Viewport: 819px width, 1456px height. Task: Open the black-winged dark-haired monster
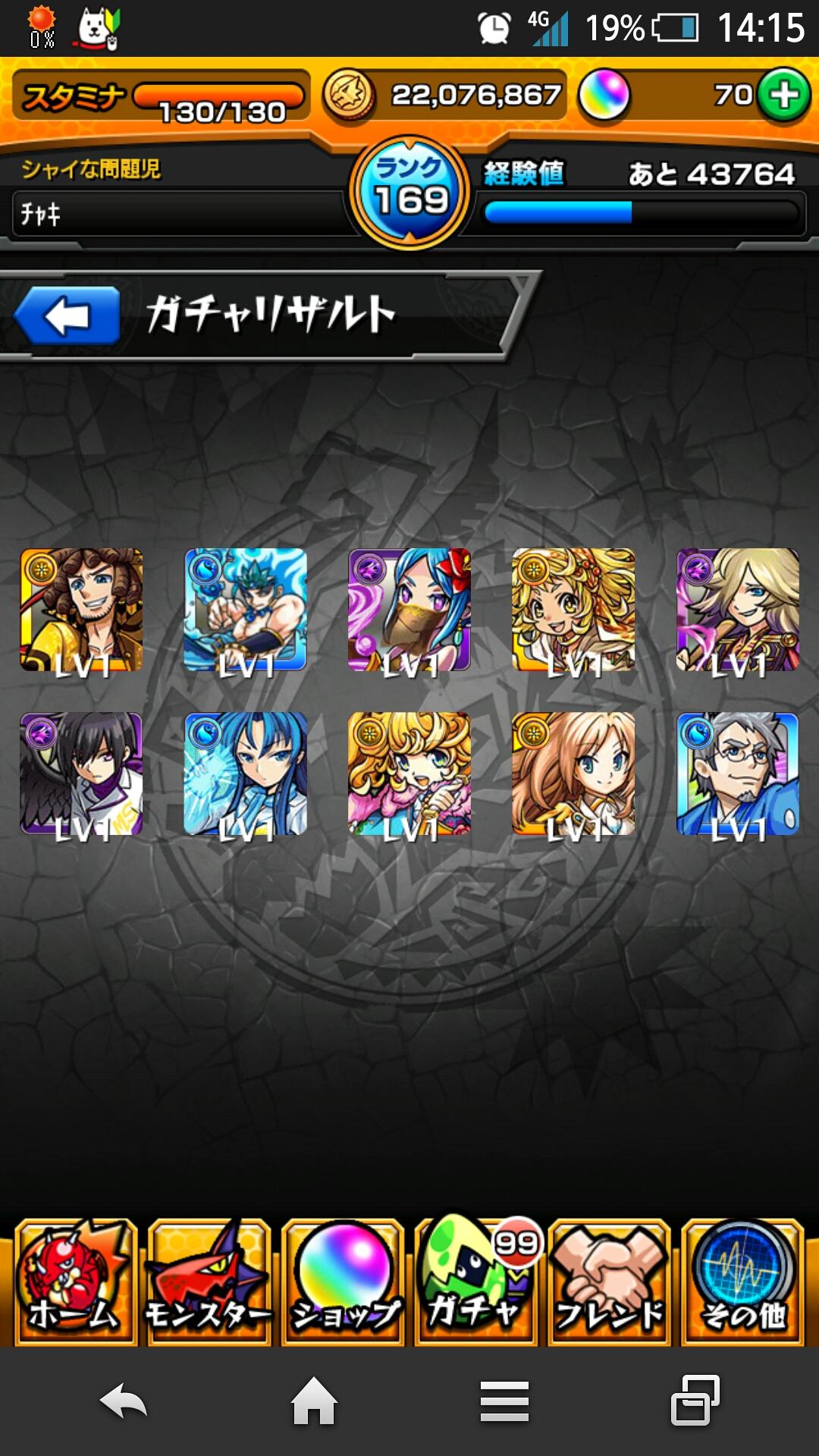(x=81, y=773)
